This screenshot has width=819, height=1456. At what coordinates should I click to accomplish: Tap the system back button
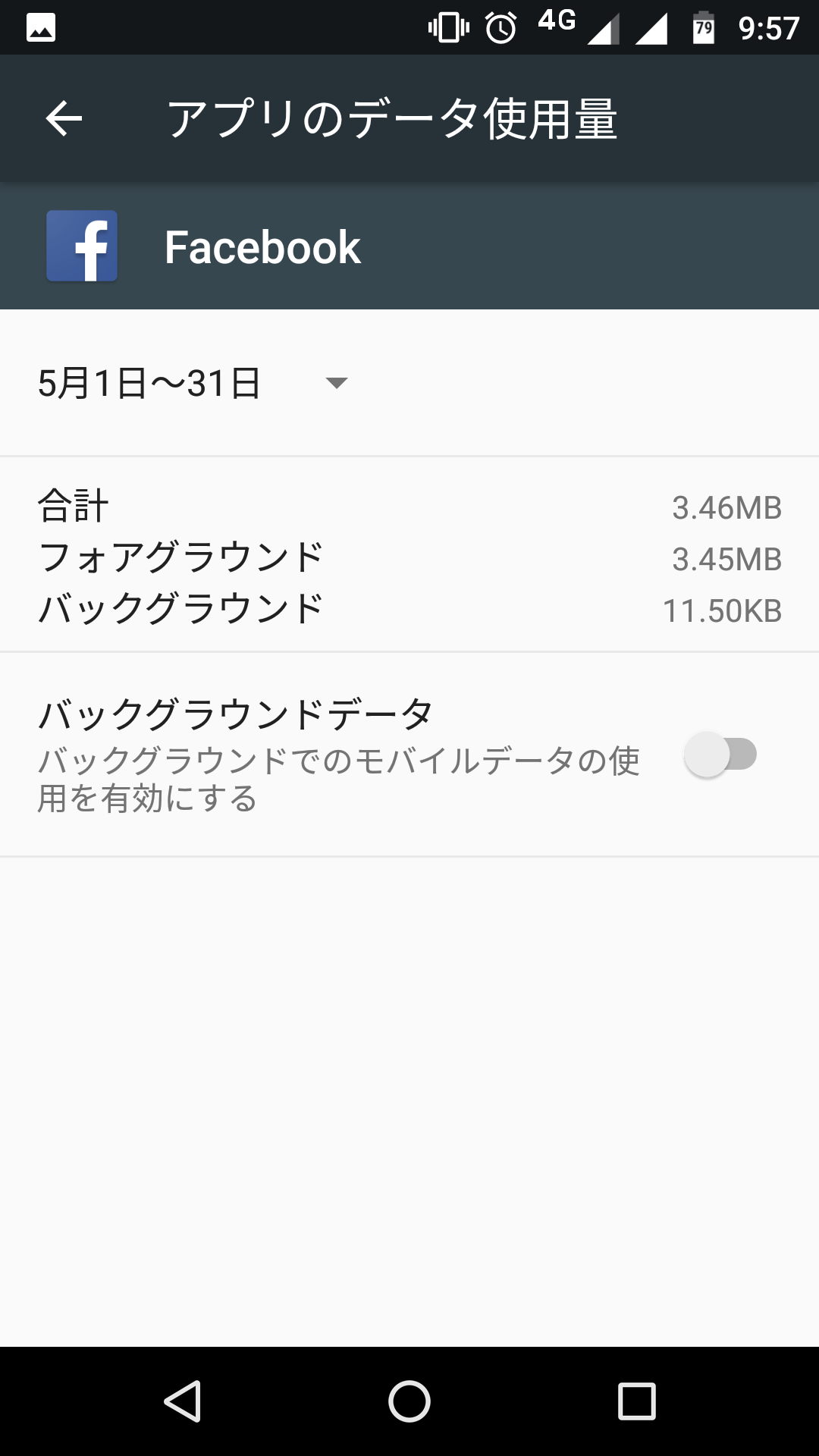click(x=182, y=1401)
